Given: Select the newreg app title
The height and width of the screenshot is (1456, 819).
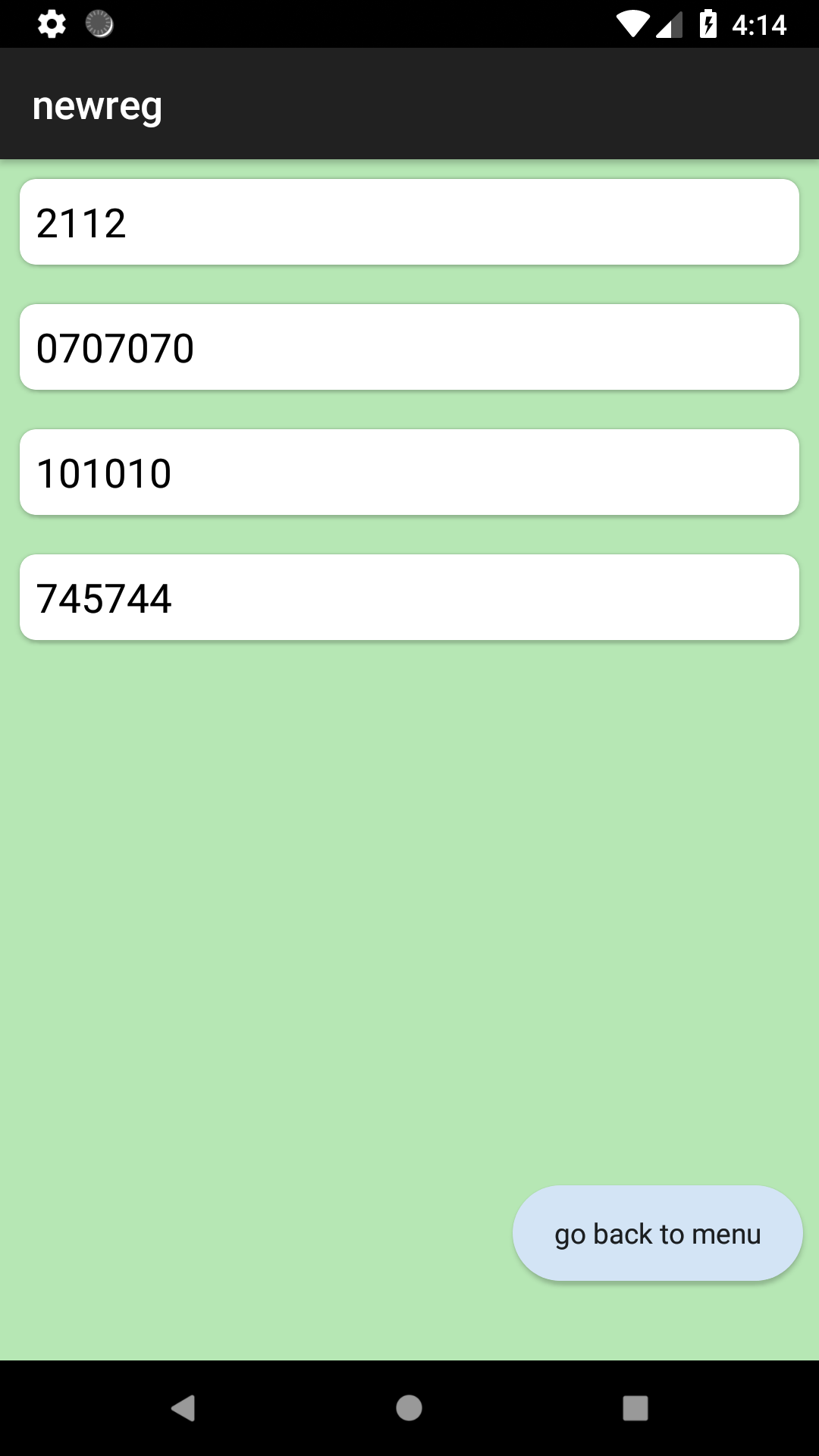Looking at the screenshot, I should click(x=97, y=105).
